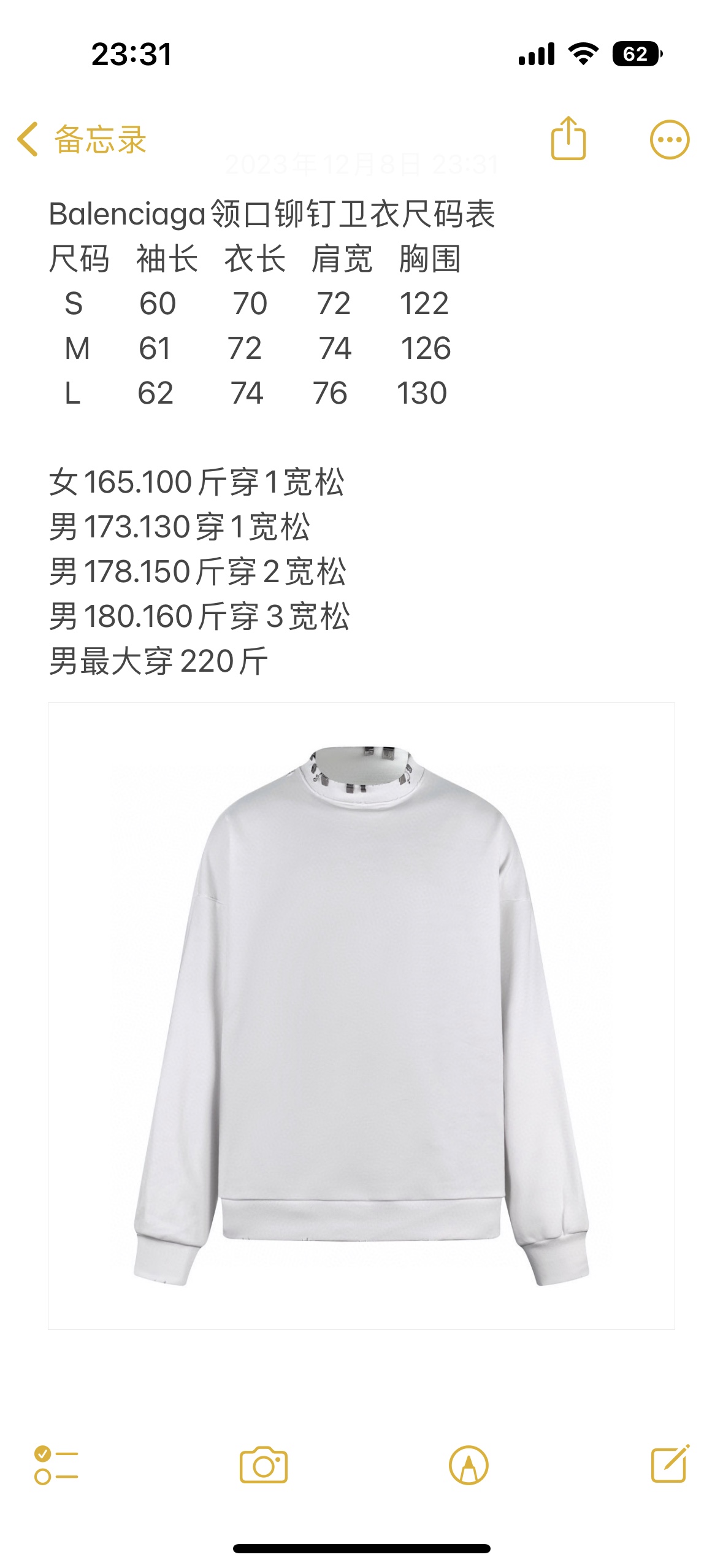Viewport: 723px width, 1568px height.
Task: Share this note
Action: (x=568, y=139)
